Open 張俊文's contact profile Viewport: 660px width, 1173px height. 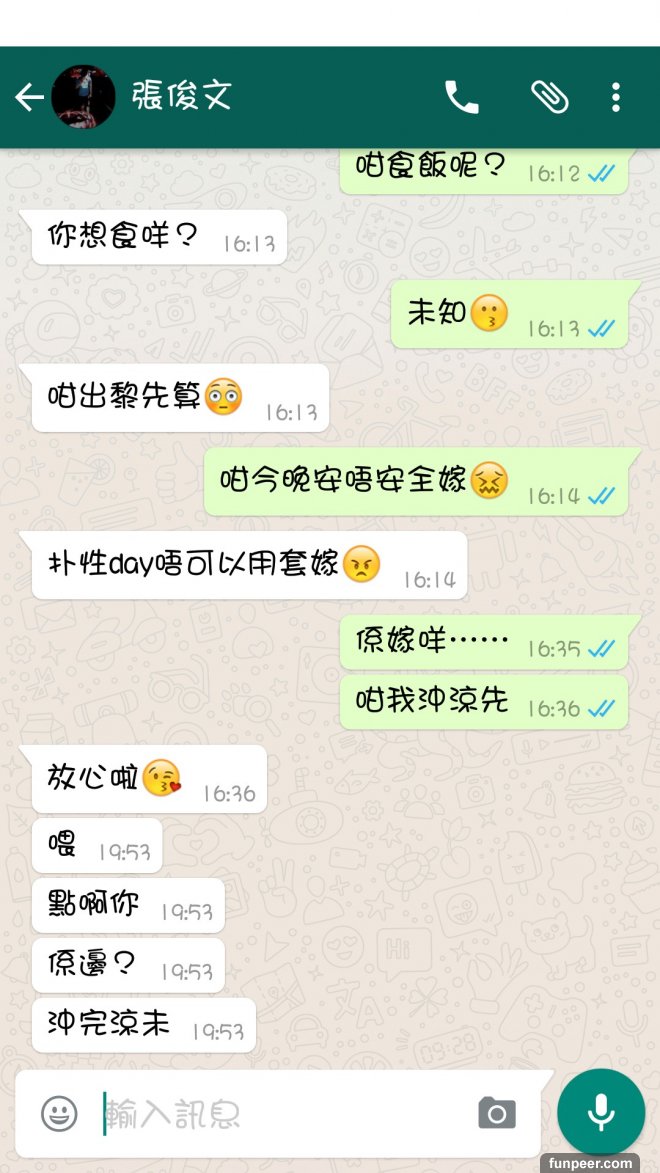(x=181, y=97)
